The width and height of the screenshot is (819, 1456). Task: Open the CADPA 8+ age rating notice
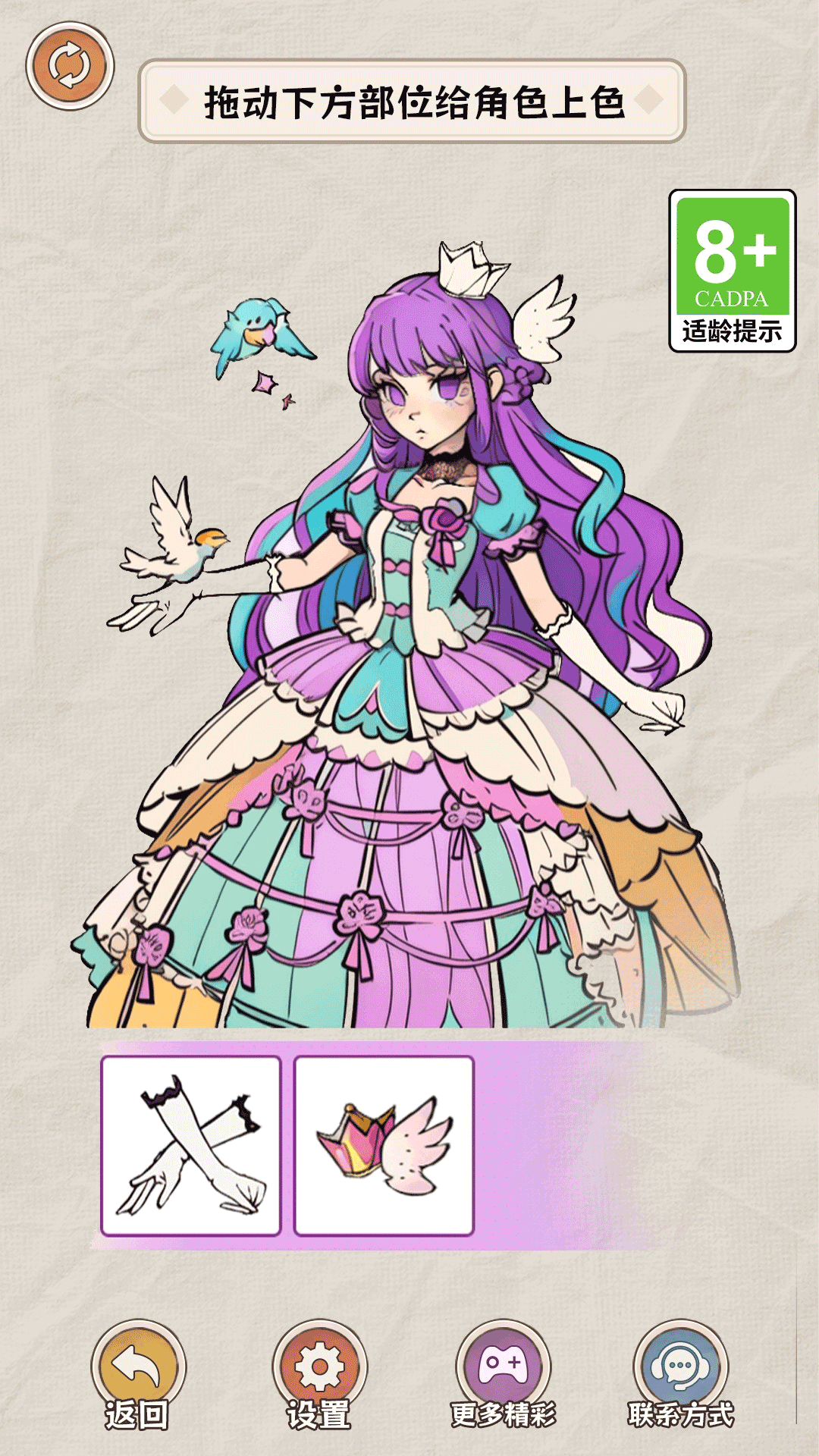coord(732,271)
